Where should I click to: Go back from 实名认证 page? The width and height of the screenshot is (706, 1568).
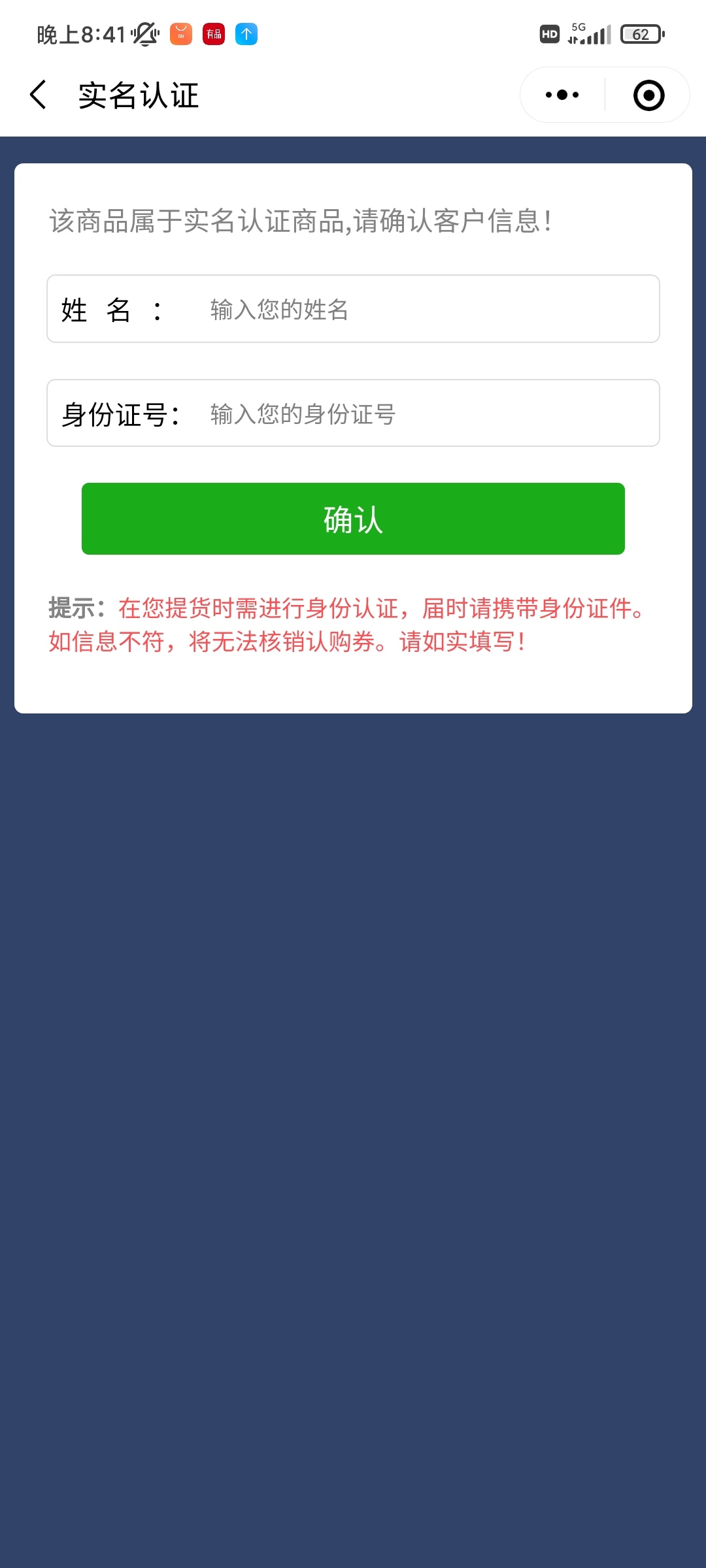pyautogui.click(x=38, y=95)
